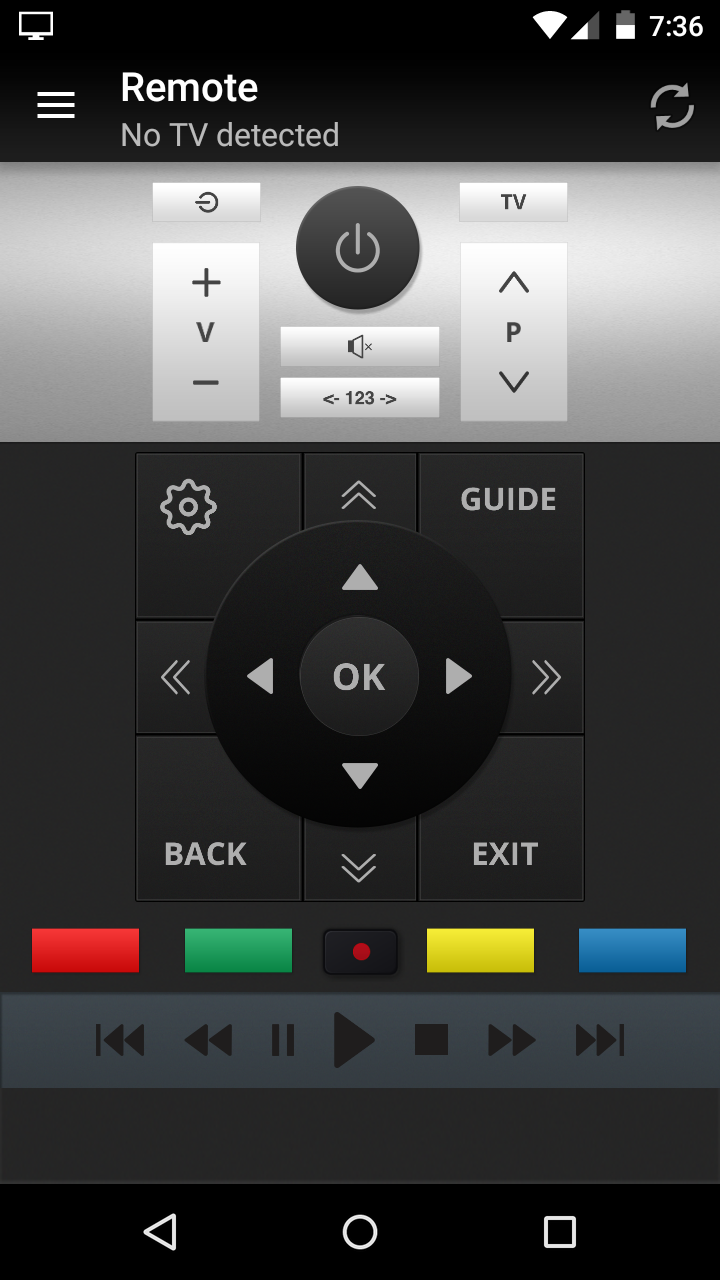This screenshot has width=720, height=1280.
Task: Open TV settings gear key
Action: (x=188, y=507)
